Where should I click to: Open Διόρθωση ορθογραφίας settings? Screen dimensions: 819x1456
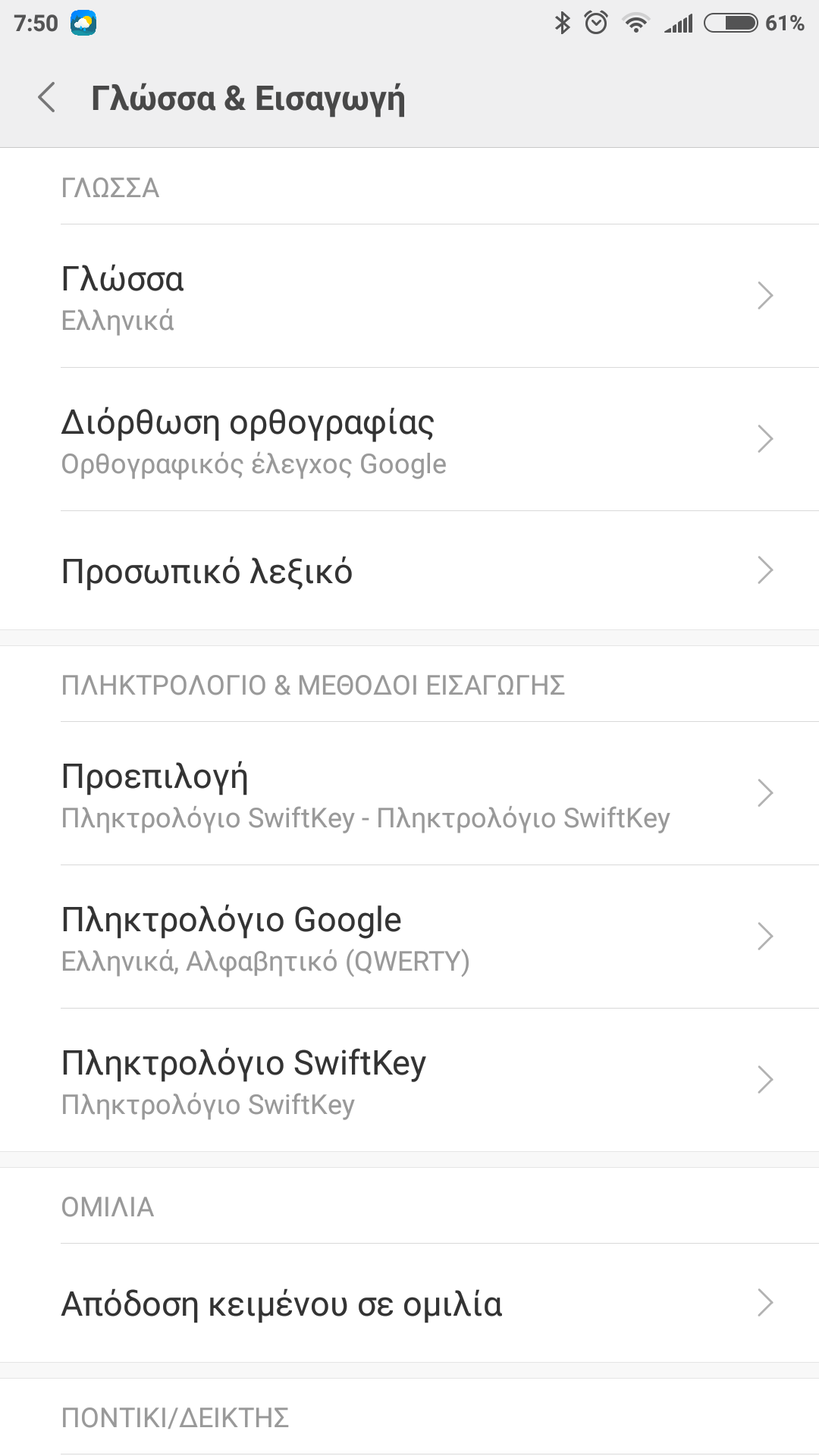409,440
